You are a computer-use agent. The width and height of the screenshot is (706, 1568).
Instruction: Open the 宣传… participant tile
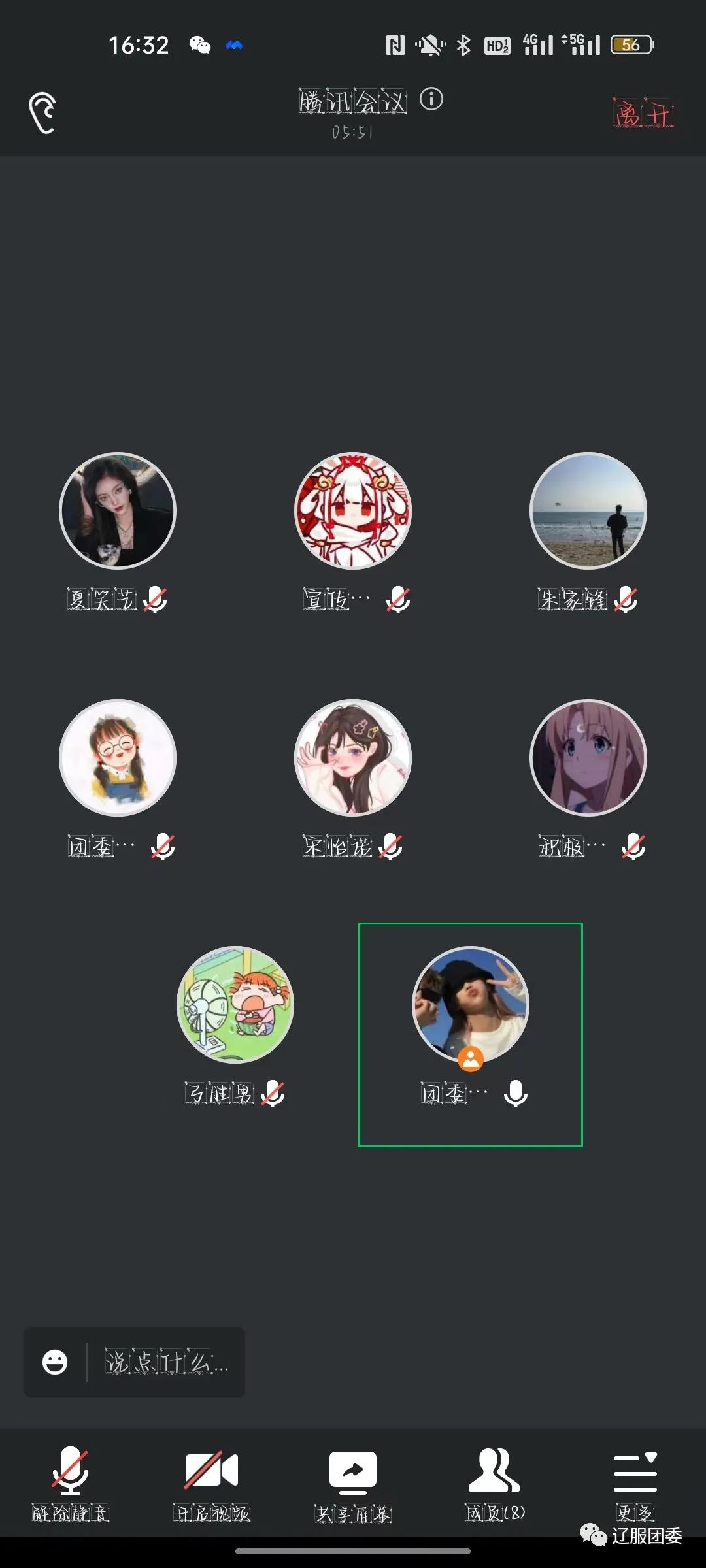point(353,511)
